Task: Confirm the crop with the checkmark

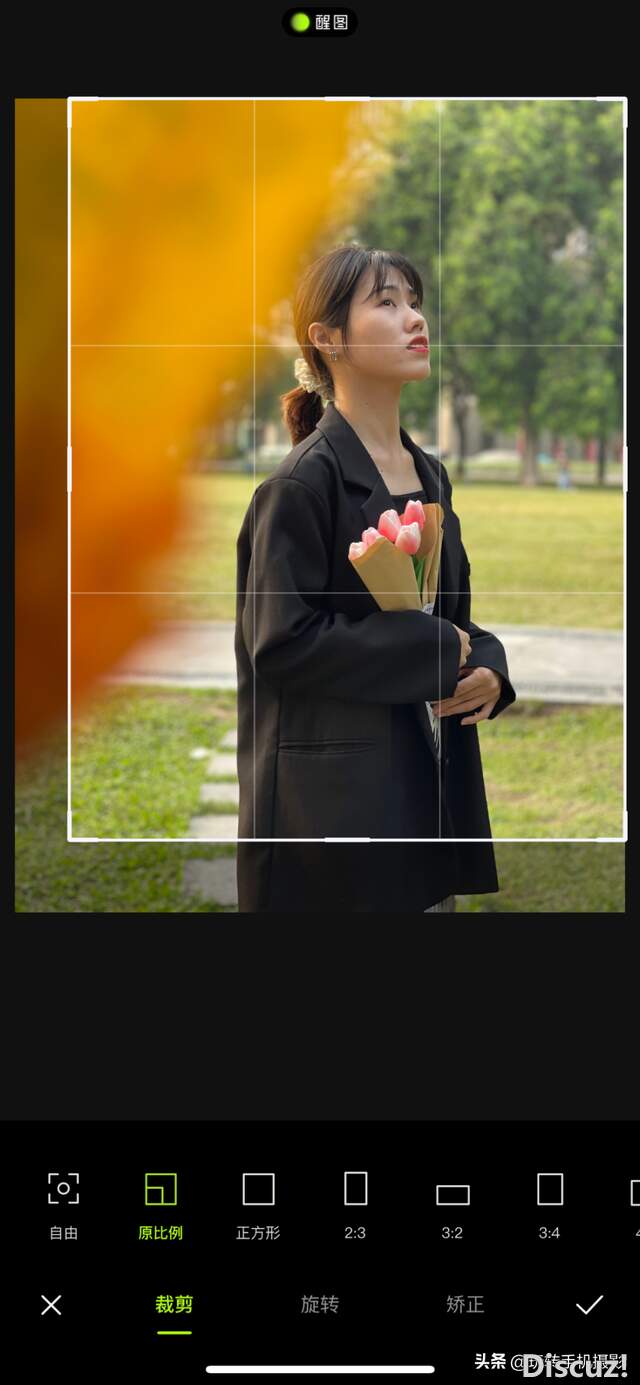Action: click(589, 1304)
